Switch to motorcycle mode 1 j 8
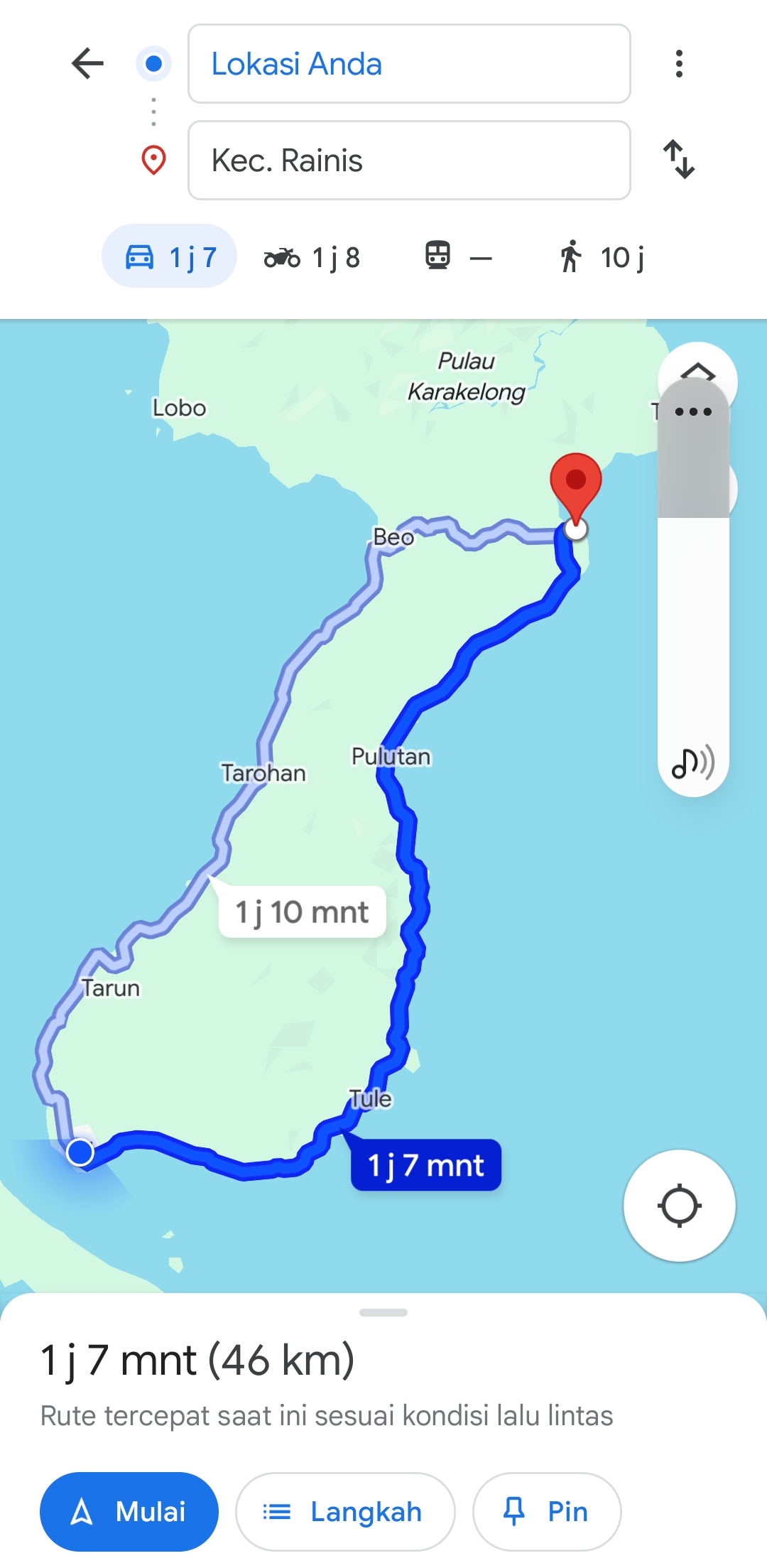The image size is (767, 1568). (312, 257)
